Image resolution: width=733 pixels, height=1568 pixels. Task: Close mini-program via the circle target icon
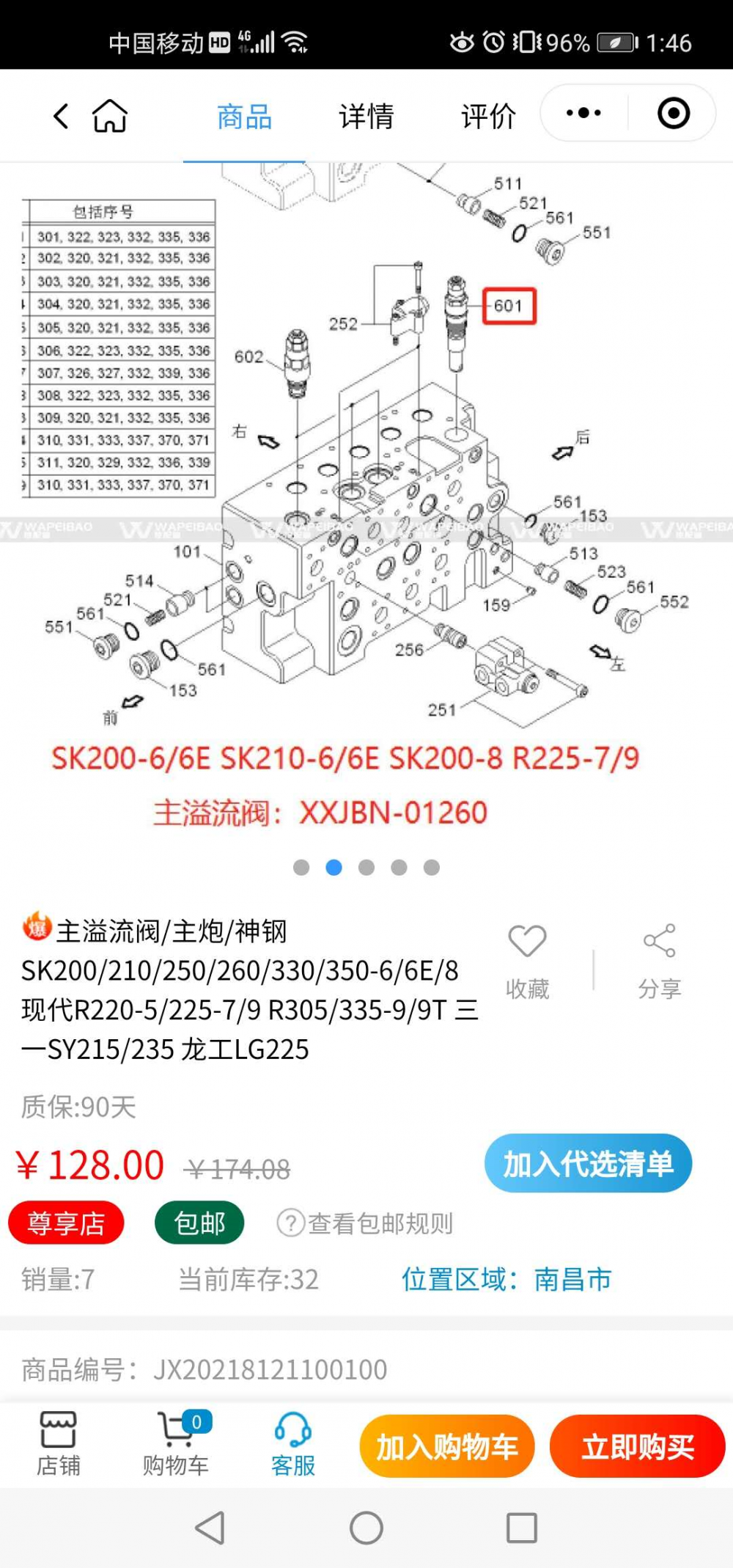click(673, 113)
